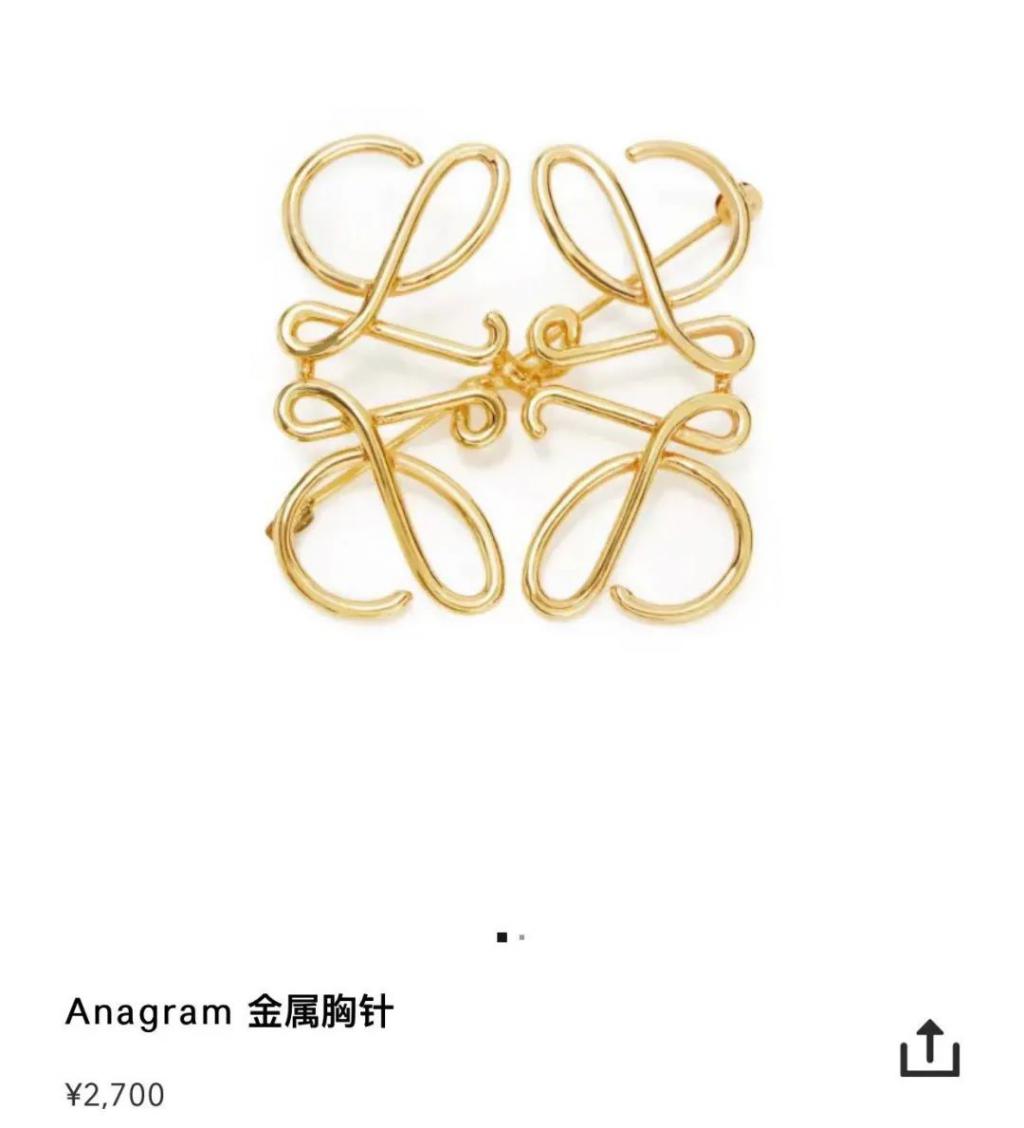Jump to the second image dot

coord(522,937)
